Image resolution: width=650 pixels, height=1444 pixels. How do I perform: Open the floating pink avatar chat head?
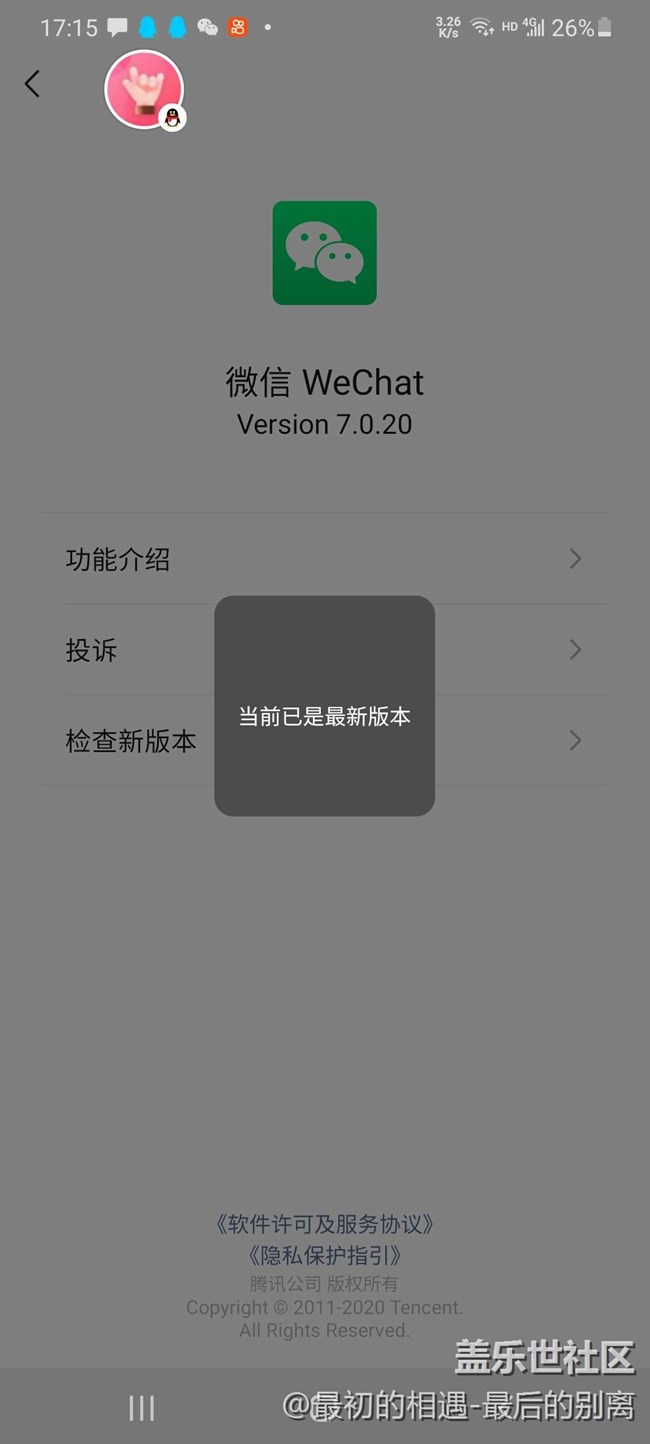[145, 90]
